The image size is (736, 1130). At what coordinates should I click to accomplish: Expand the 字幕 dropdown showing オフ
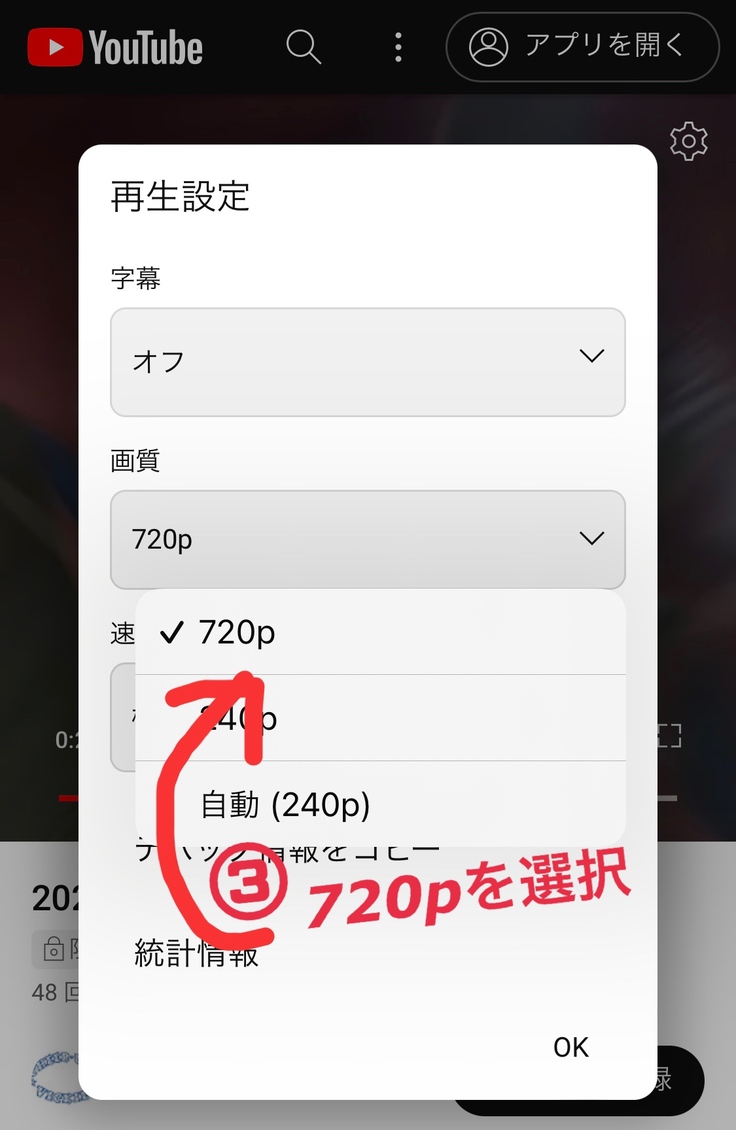[367, 361]
